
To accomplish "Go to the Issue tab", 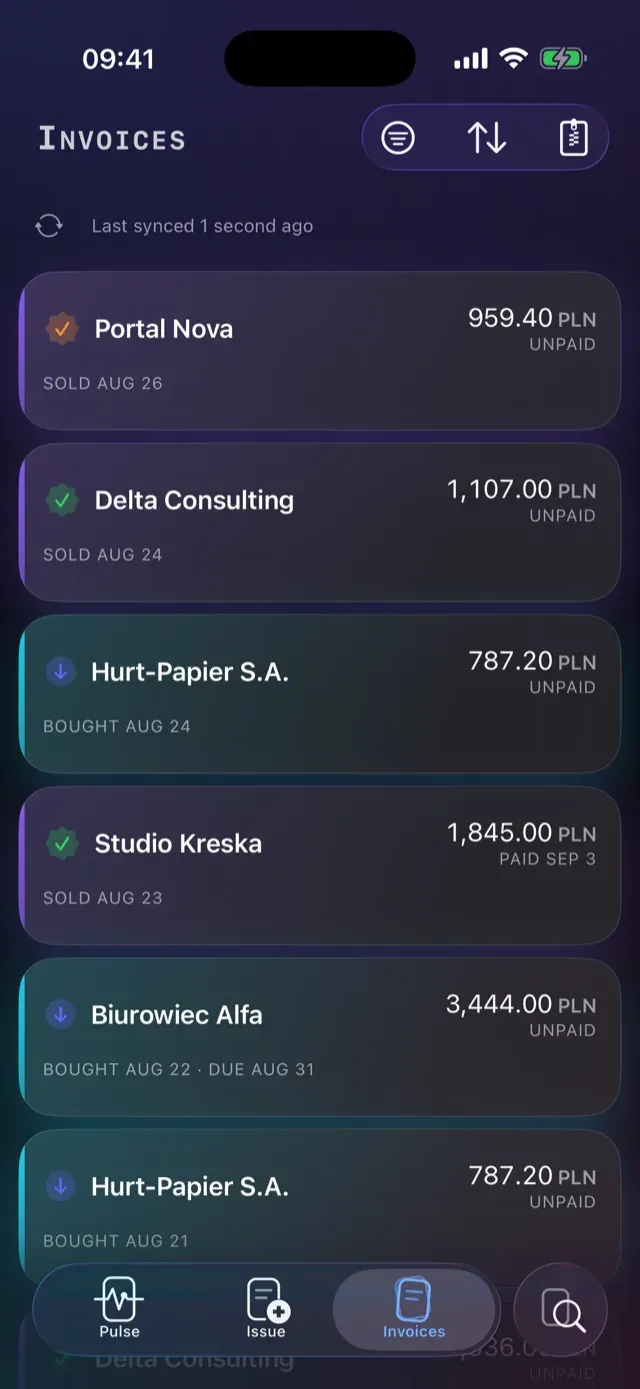I will (x=266, y=1308).
